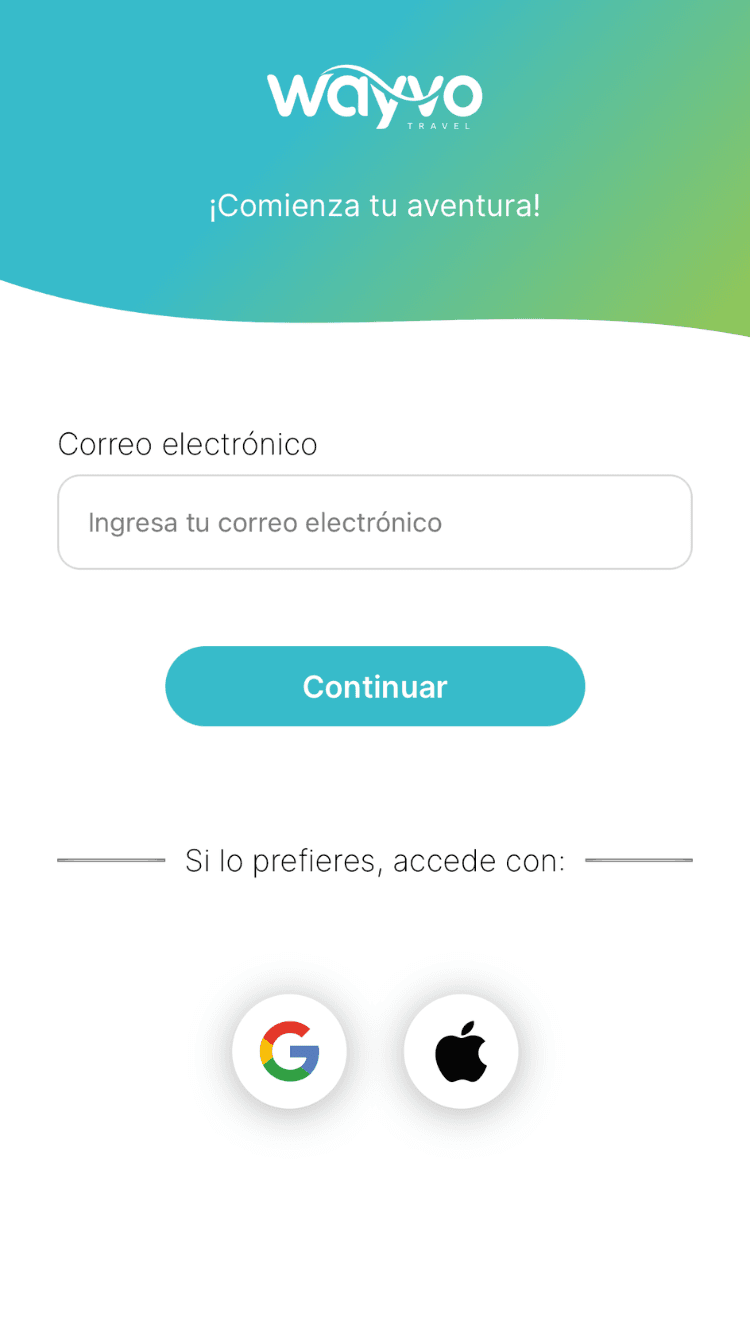Focus the Ingresa tu correo electrónico box

(x=375, y=522)
